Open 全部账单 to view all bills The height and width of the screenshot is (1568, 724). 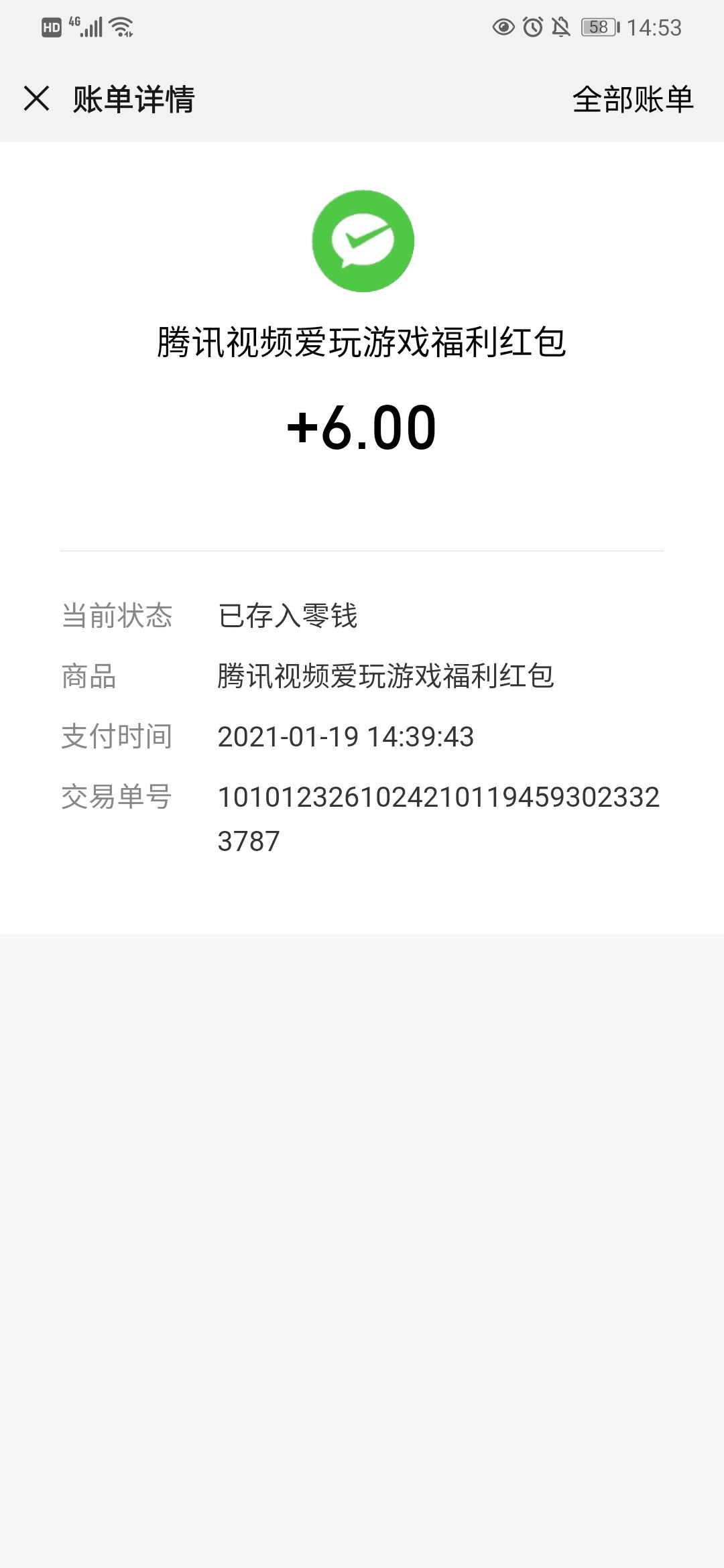(632, 99)
